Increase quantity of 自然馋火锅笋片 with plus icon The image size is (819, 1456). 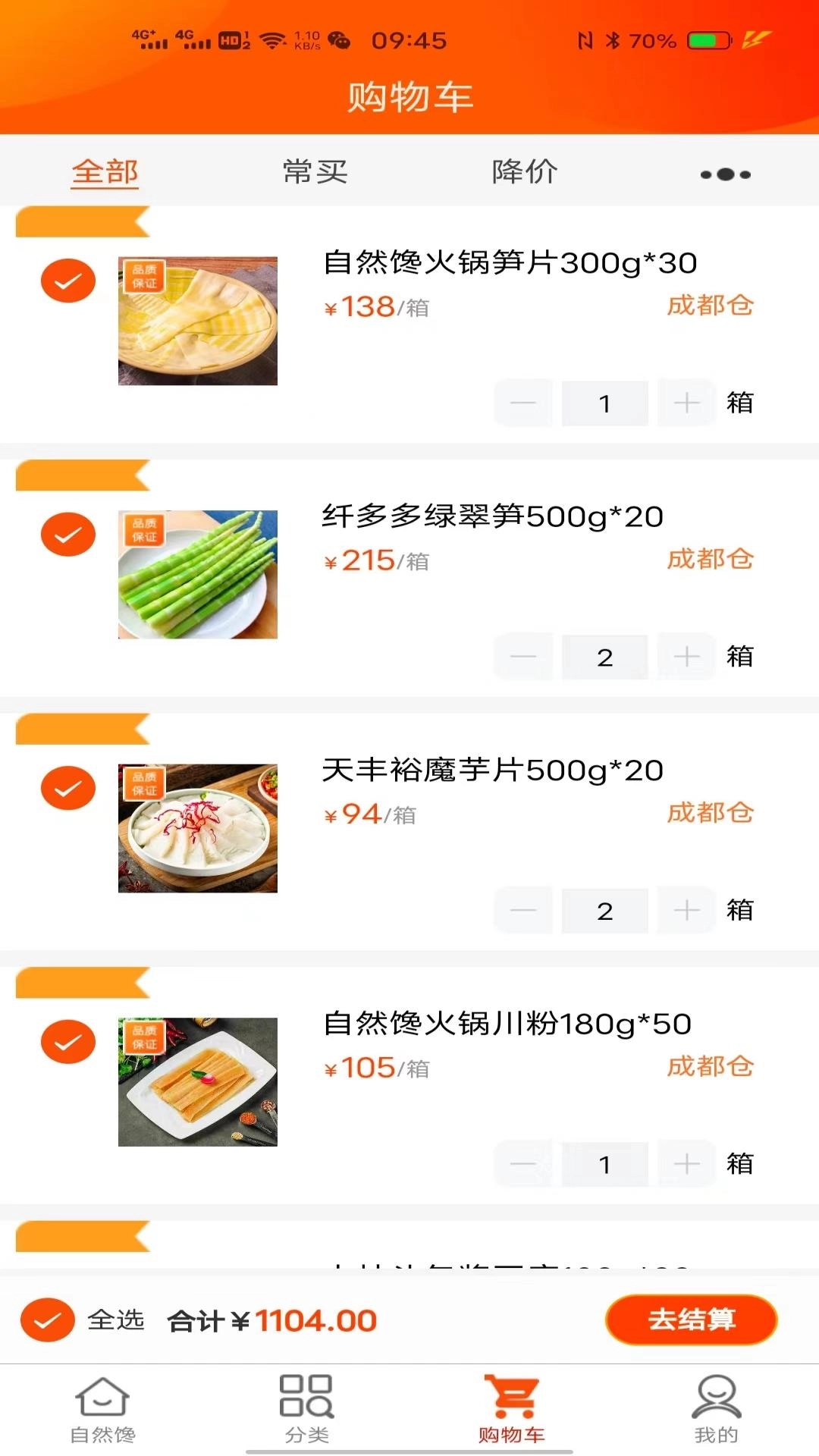tap(686, 403)
